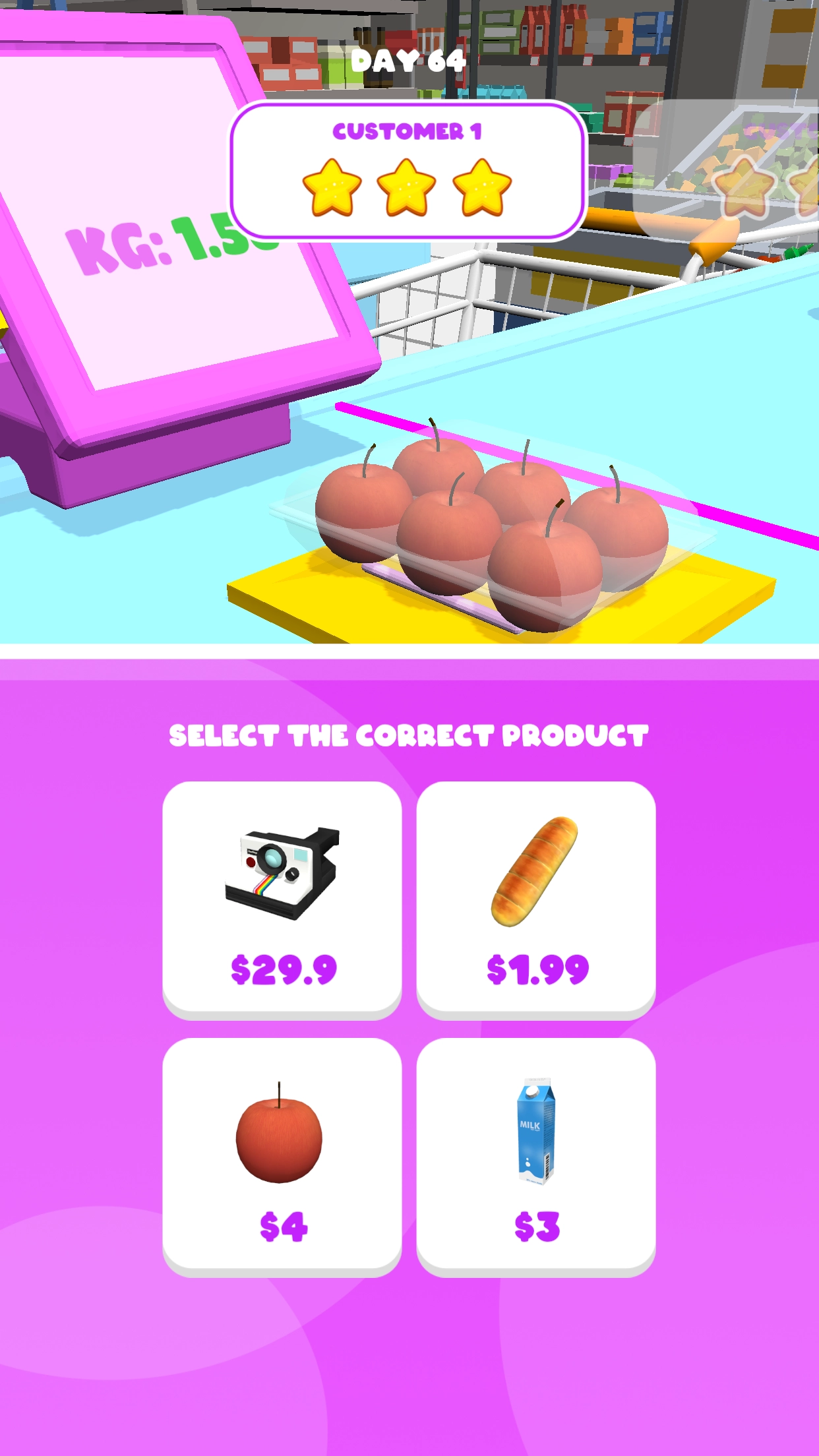Select the camera product priced $29.9
819x1456 pixels.
(x=282, y=899)
